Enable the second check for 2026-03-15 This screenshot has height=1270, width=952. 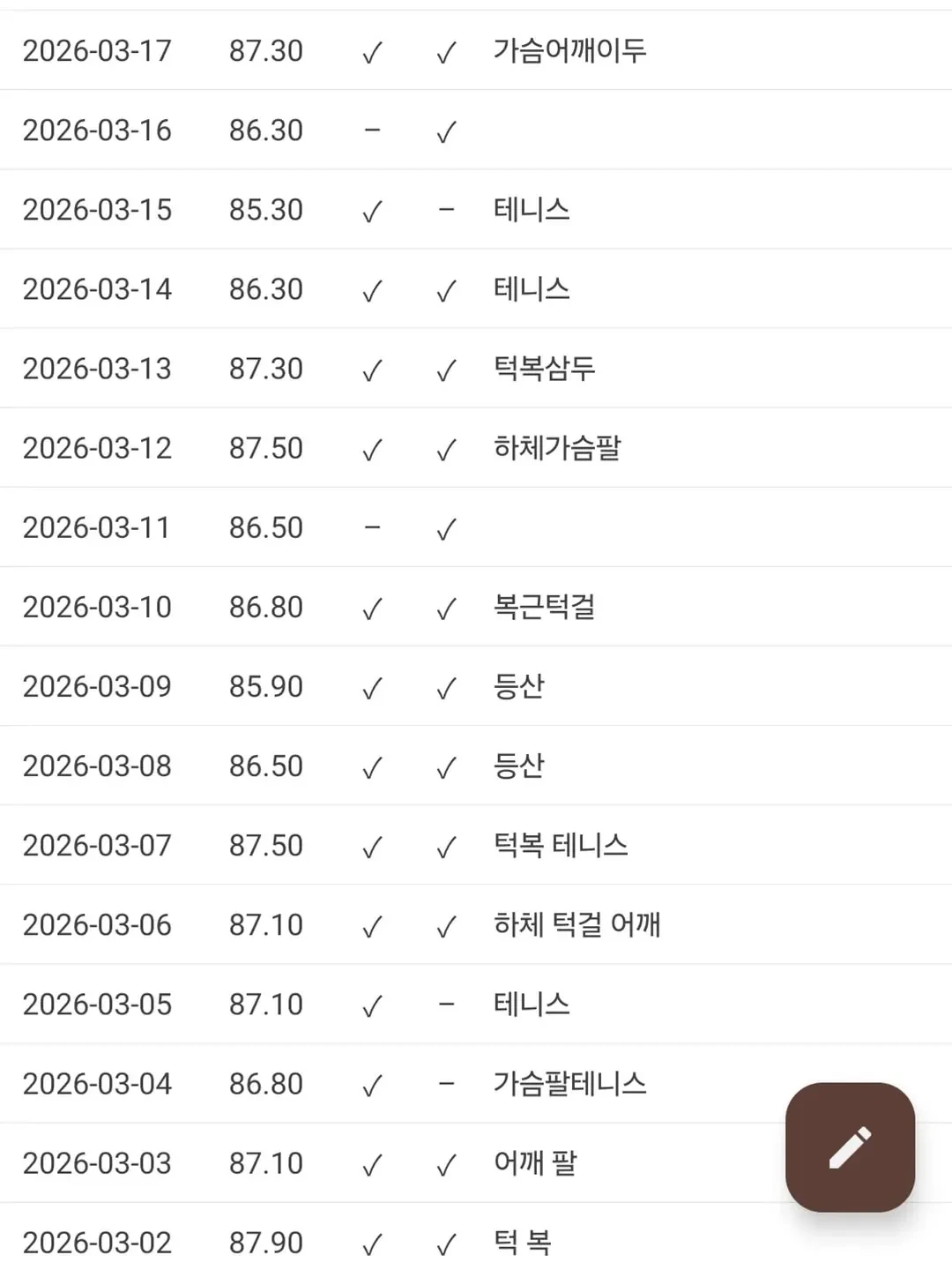tap(445, 210)
